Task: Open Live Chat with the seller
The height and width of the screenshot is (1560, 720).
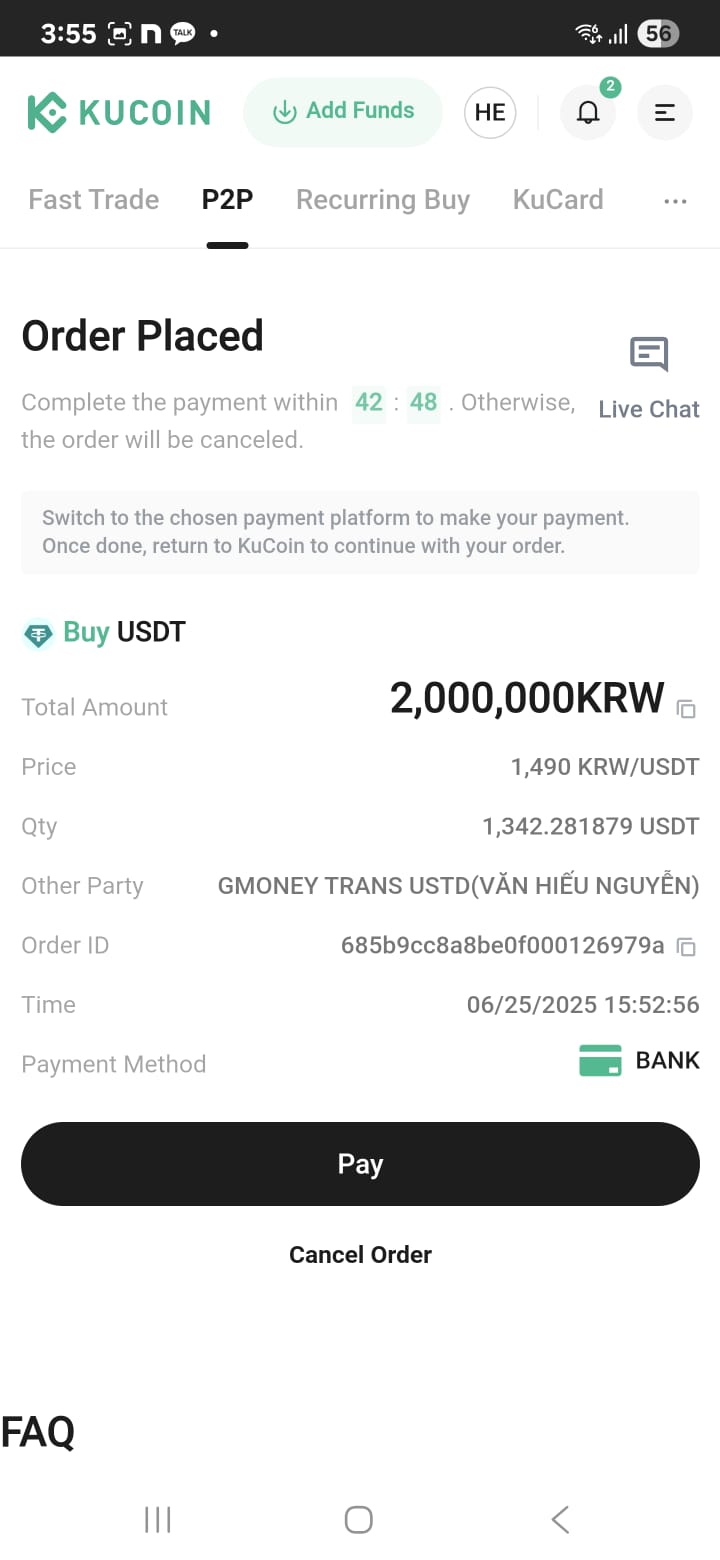Action: click(649, 379)
